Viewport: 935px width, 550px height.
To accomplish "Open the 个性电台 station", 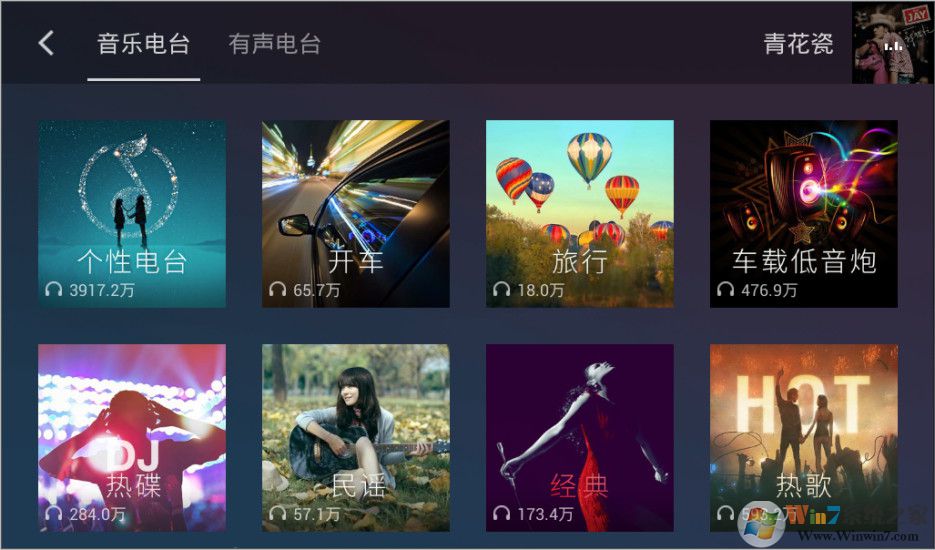I will tap(132, 214).
